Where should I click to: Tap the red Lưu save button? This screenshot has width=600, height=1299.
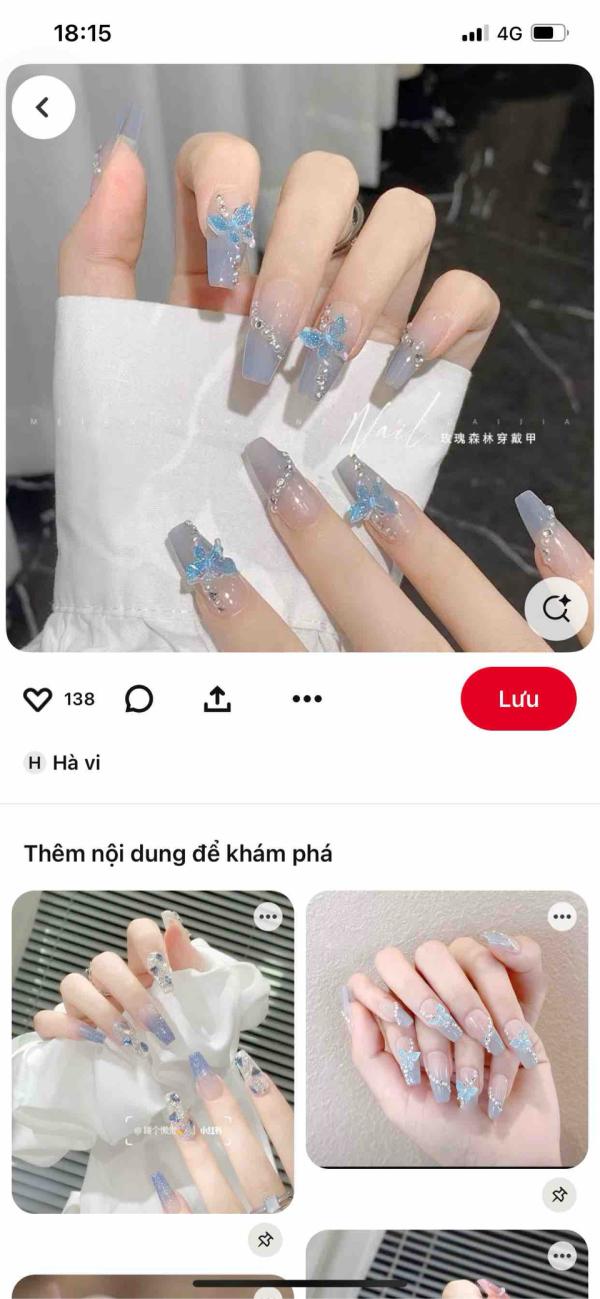[x=518, y=699]
